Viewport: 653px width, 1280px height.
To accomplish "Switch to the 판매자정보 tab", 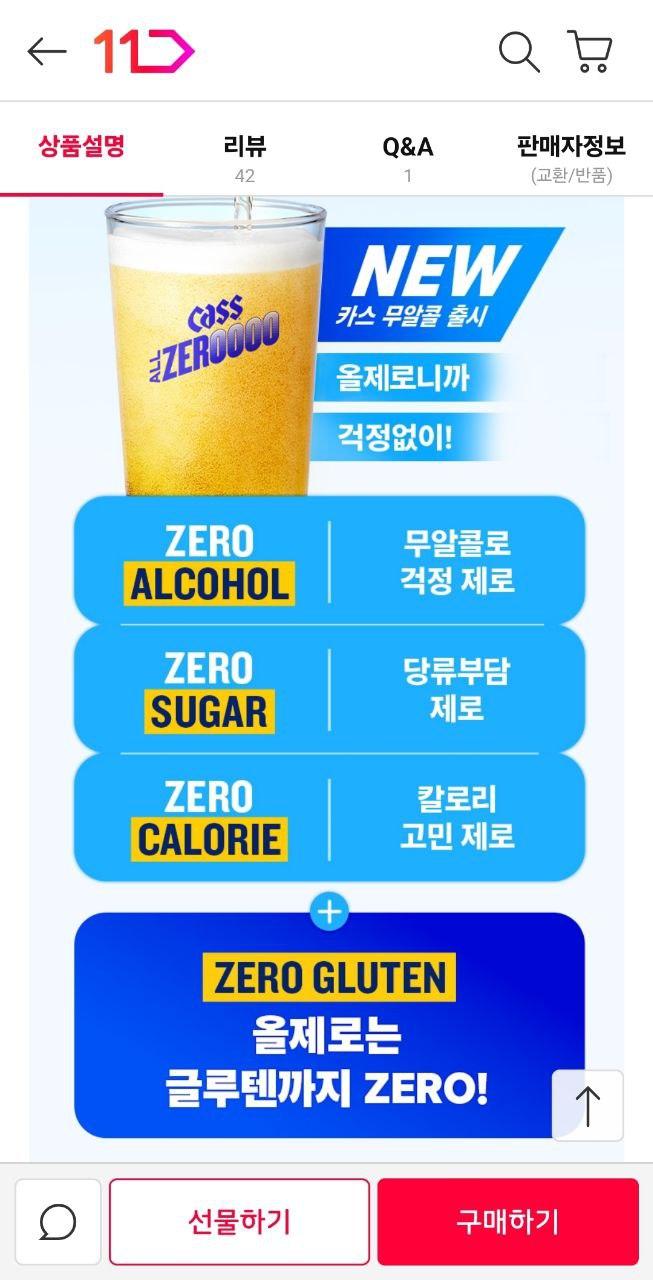I will tap(571, 158).
